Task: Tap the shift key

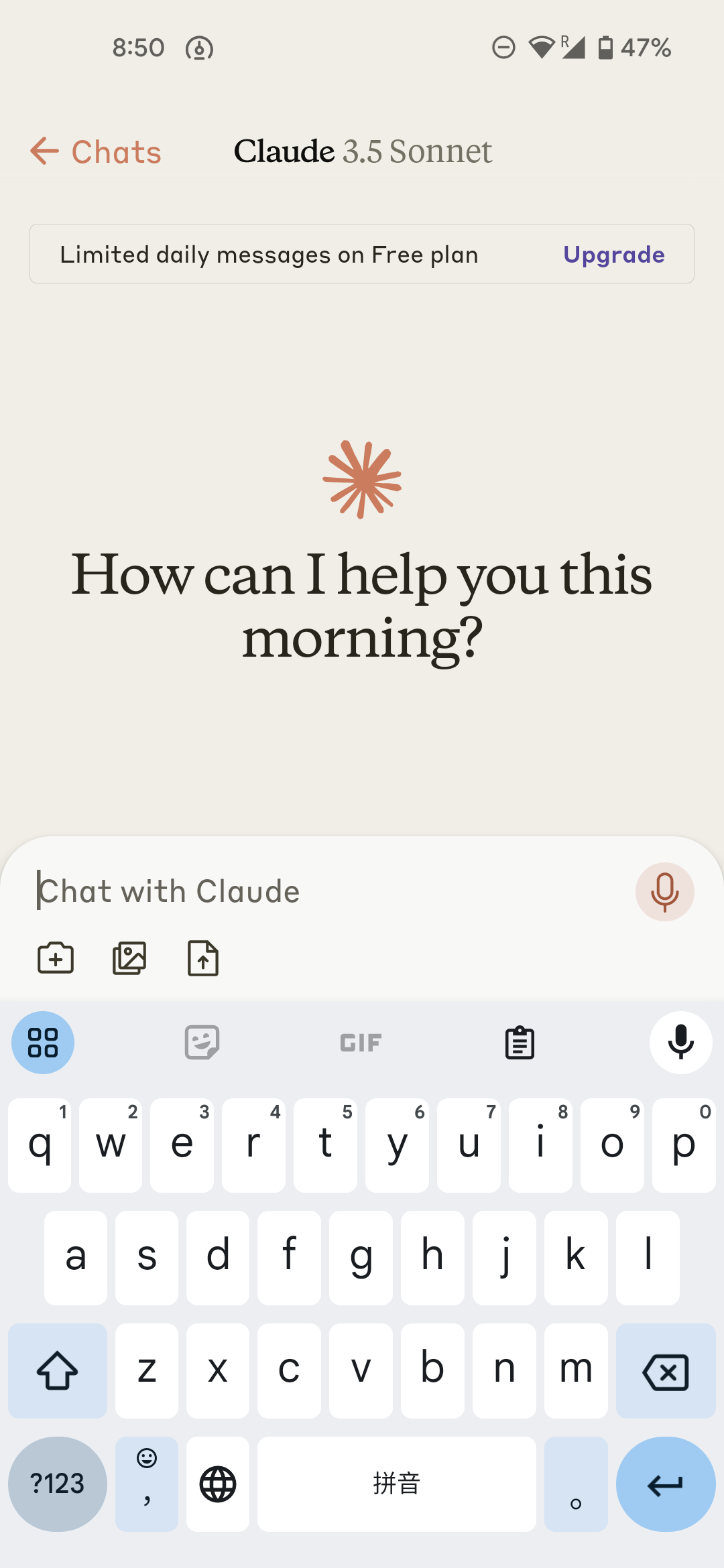Action: point(58,1370)
